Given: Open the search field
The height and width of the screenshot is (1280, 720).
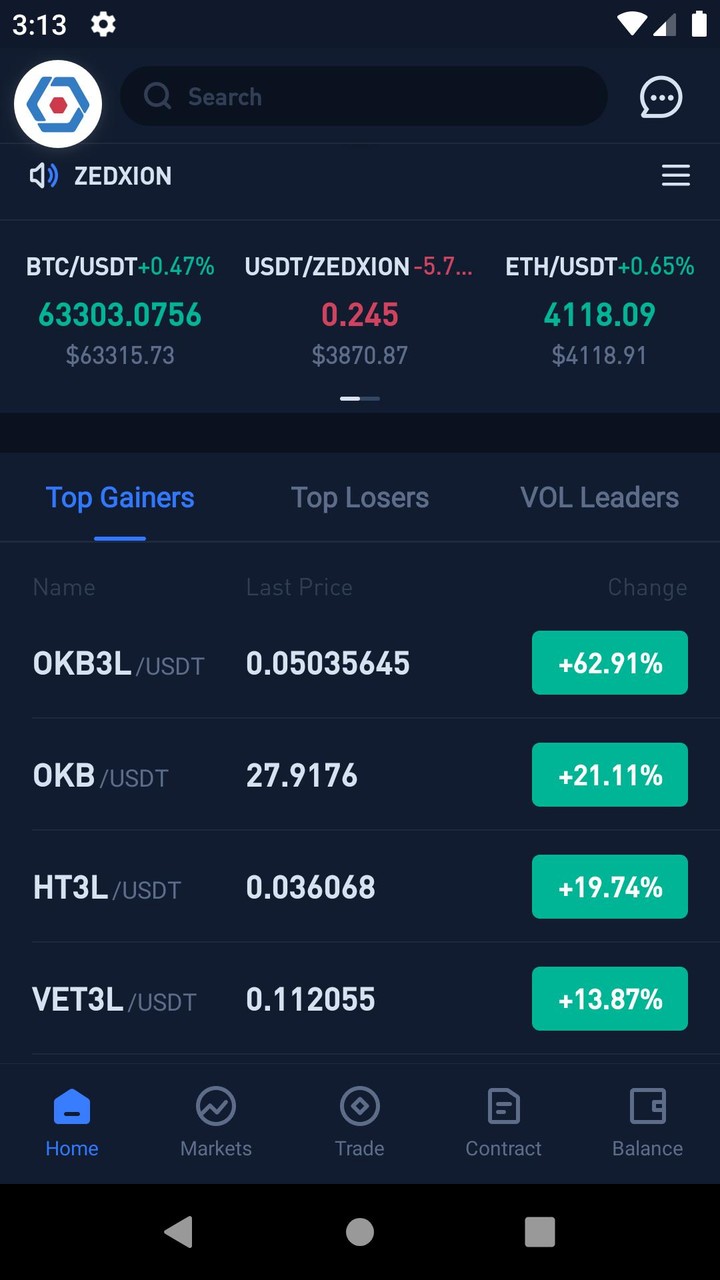Looking at the screenshot, I should pyautogui.click(x=364, y=97).
